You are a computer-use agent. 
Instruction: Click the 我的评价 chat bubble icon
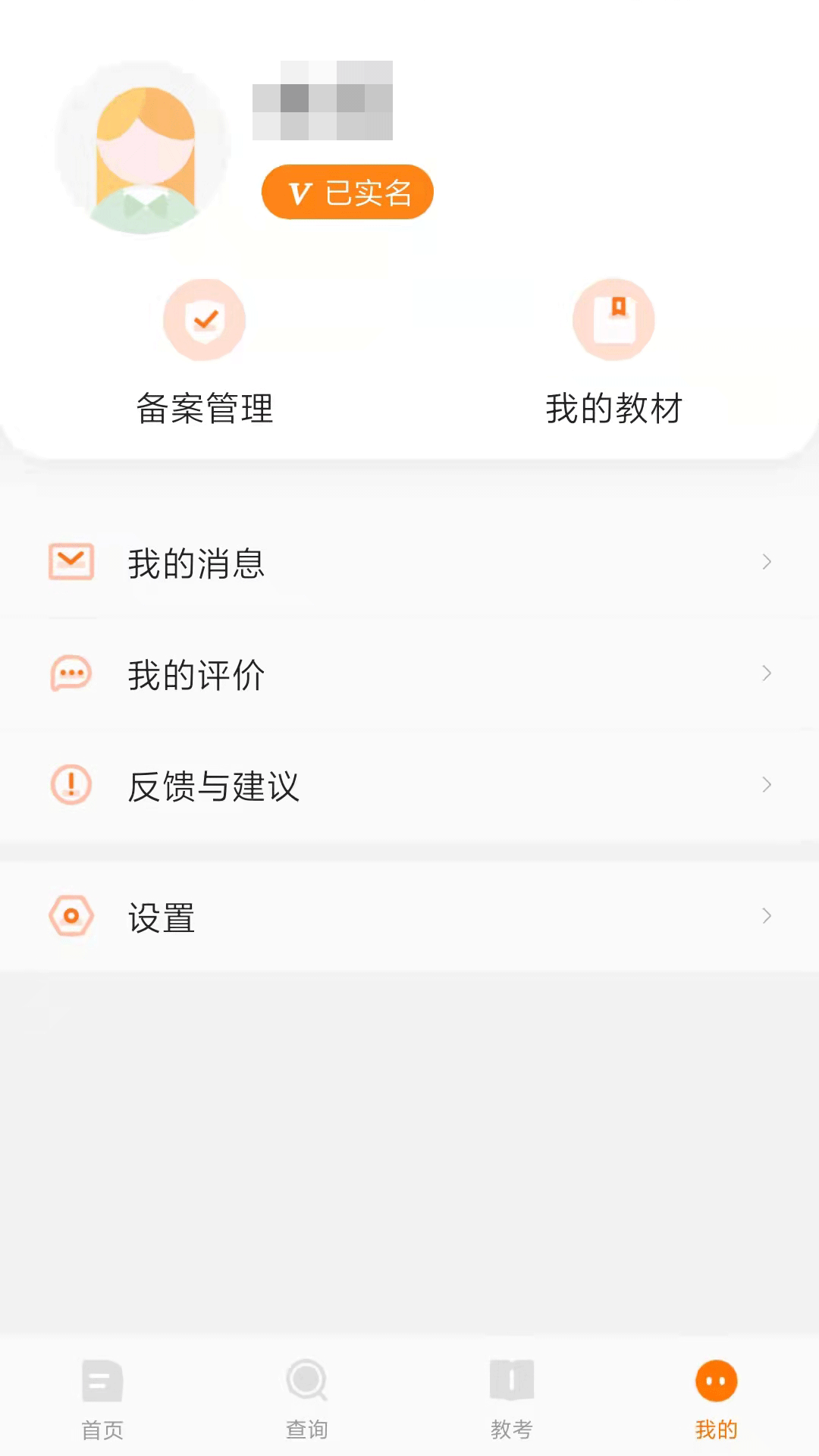tap(71, 673)
